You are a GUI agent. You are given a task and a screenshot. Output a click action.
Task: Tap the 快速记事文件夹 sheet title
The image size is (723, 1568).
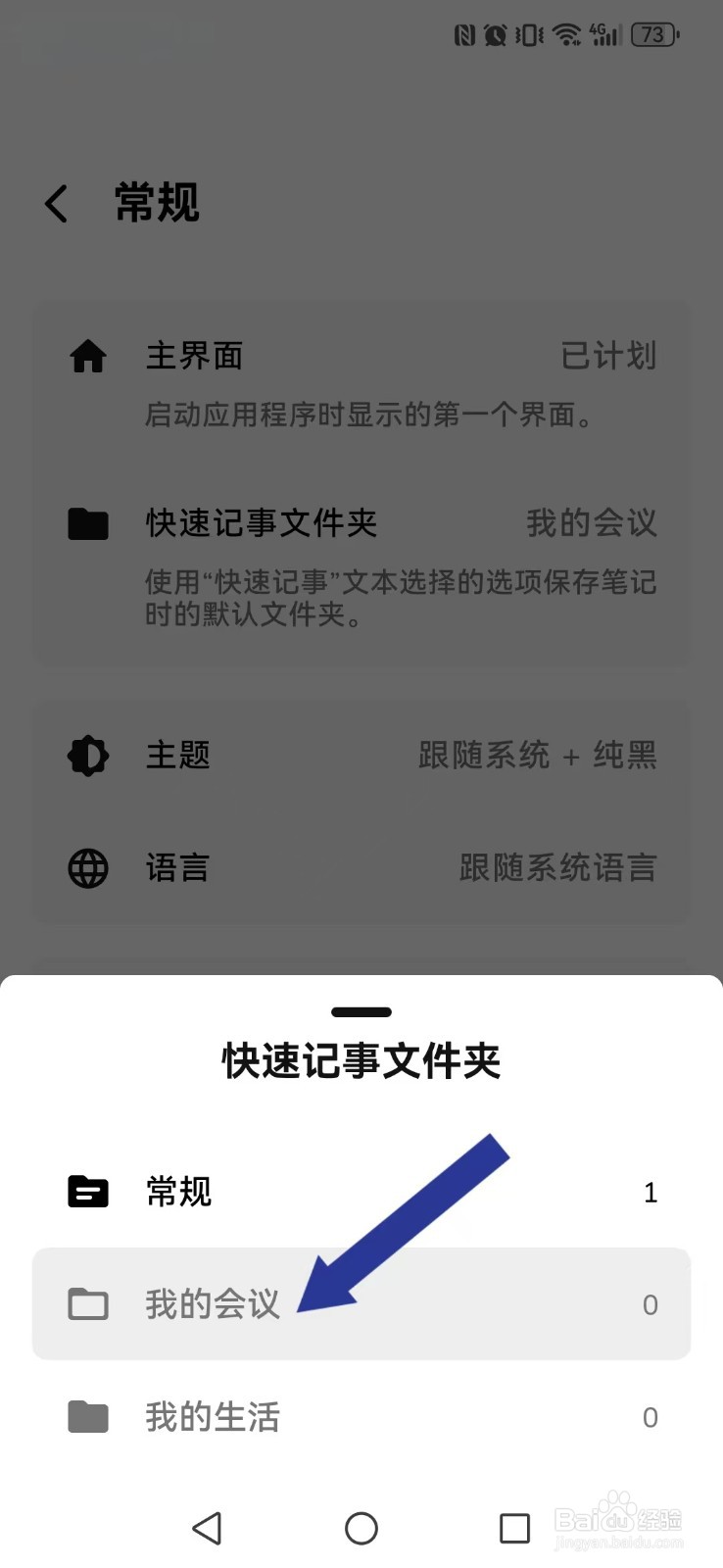pyautogui.click(x=361, y=1060)
